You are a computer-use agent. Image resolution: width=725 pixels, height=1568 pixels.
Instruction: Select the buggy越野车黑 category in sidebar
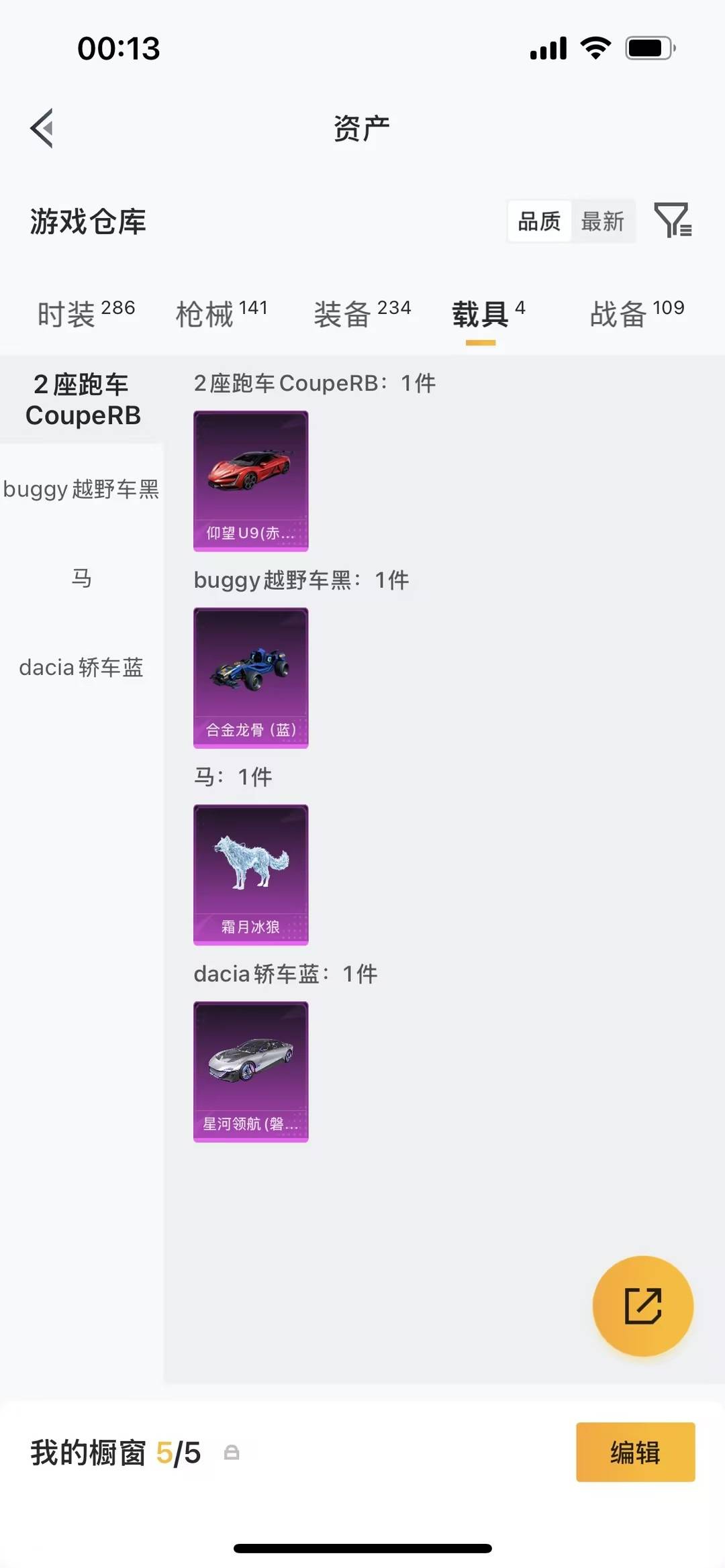[82, 490]
